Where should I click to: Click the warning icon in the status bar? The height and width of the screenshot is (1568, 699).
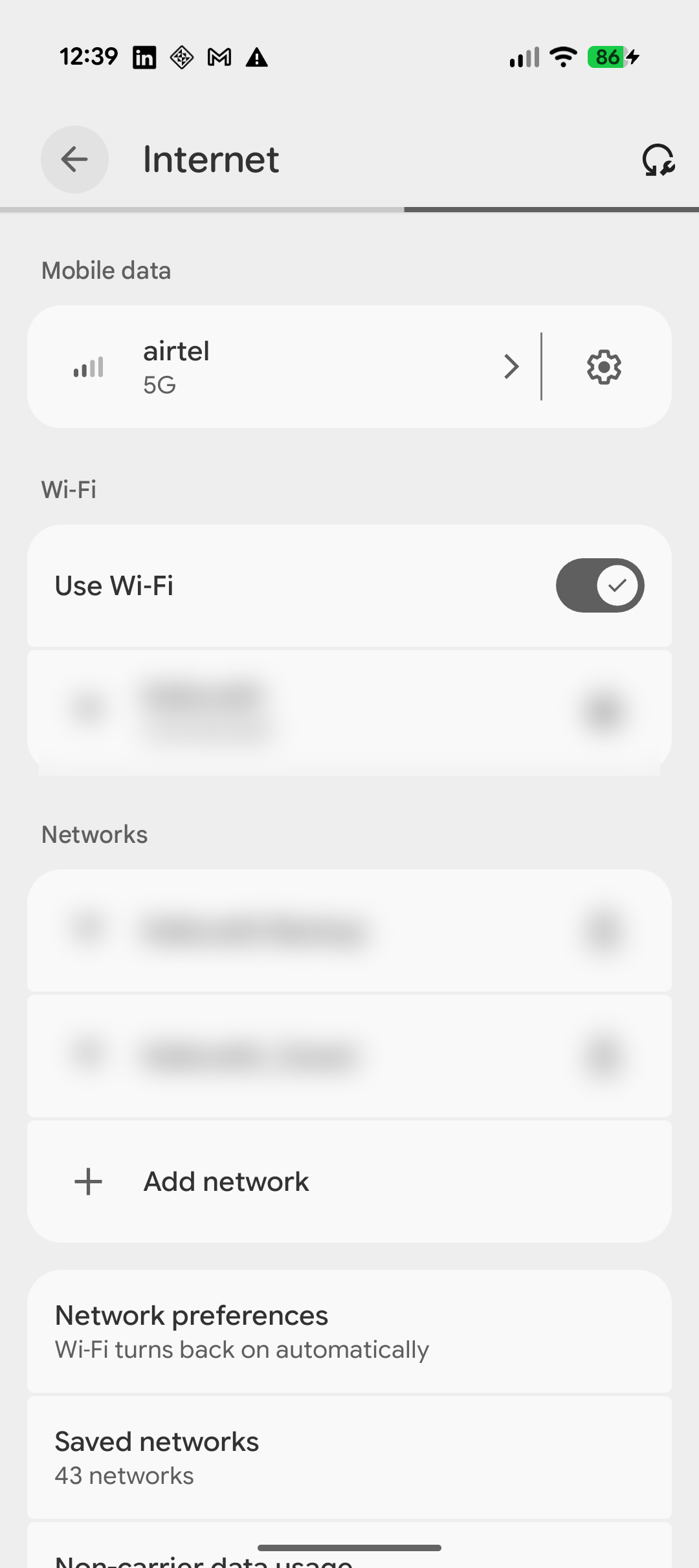[257, 57]
